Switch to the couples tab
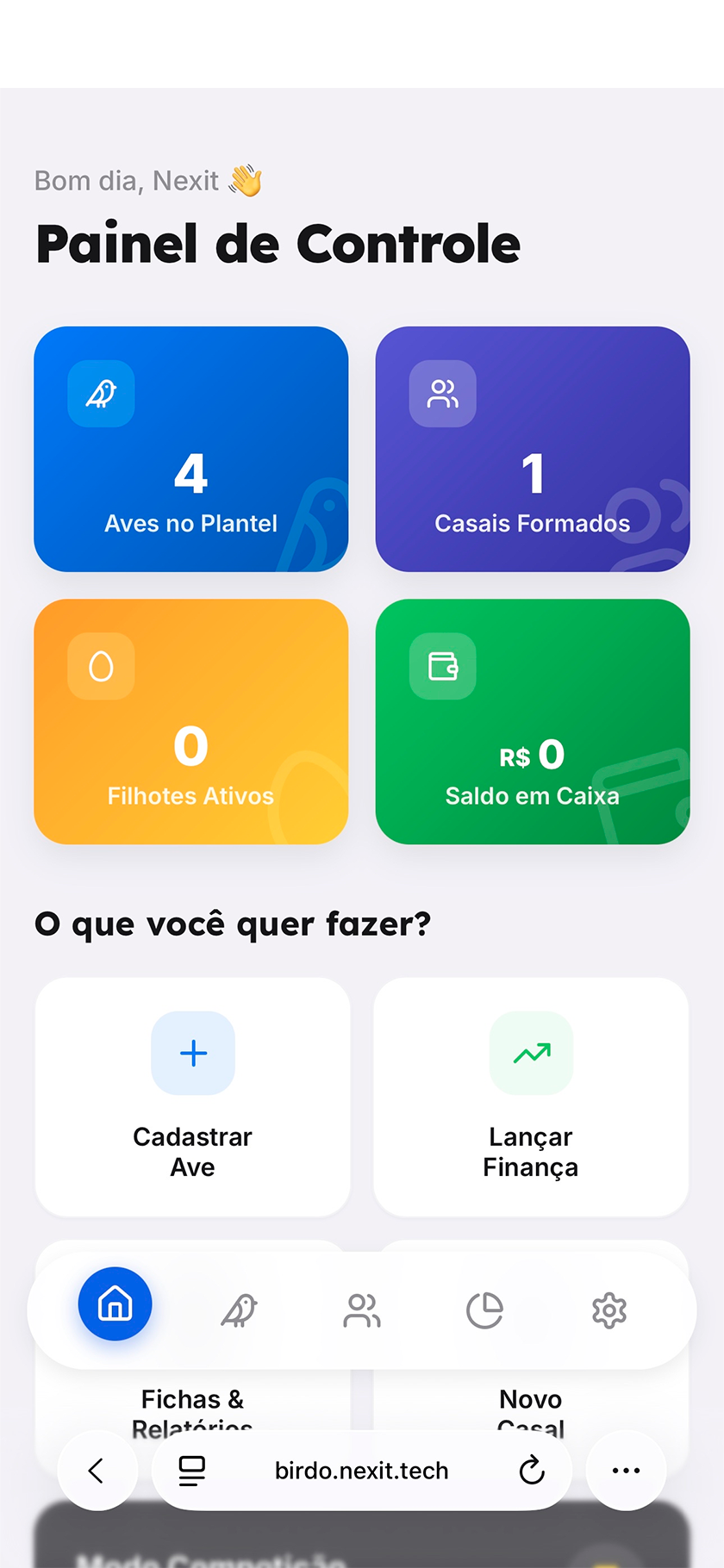This screenshot has height=1568, width=724. tap(362, 1311)
